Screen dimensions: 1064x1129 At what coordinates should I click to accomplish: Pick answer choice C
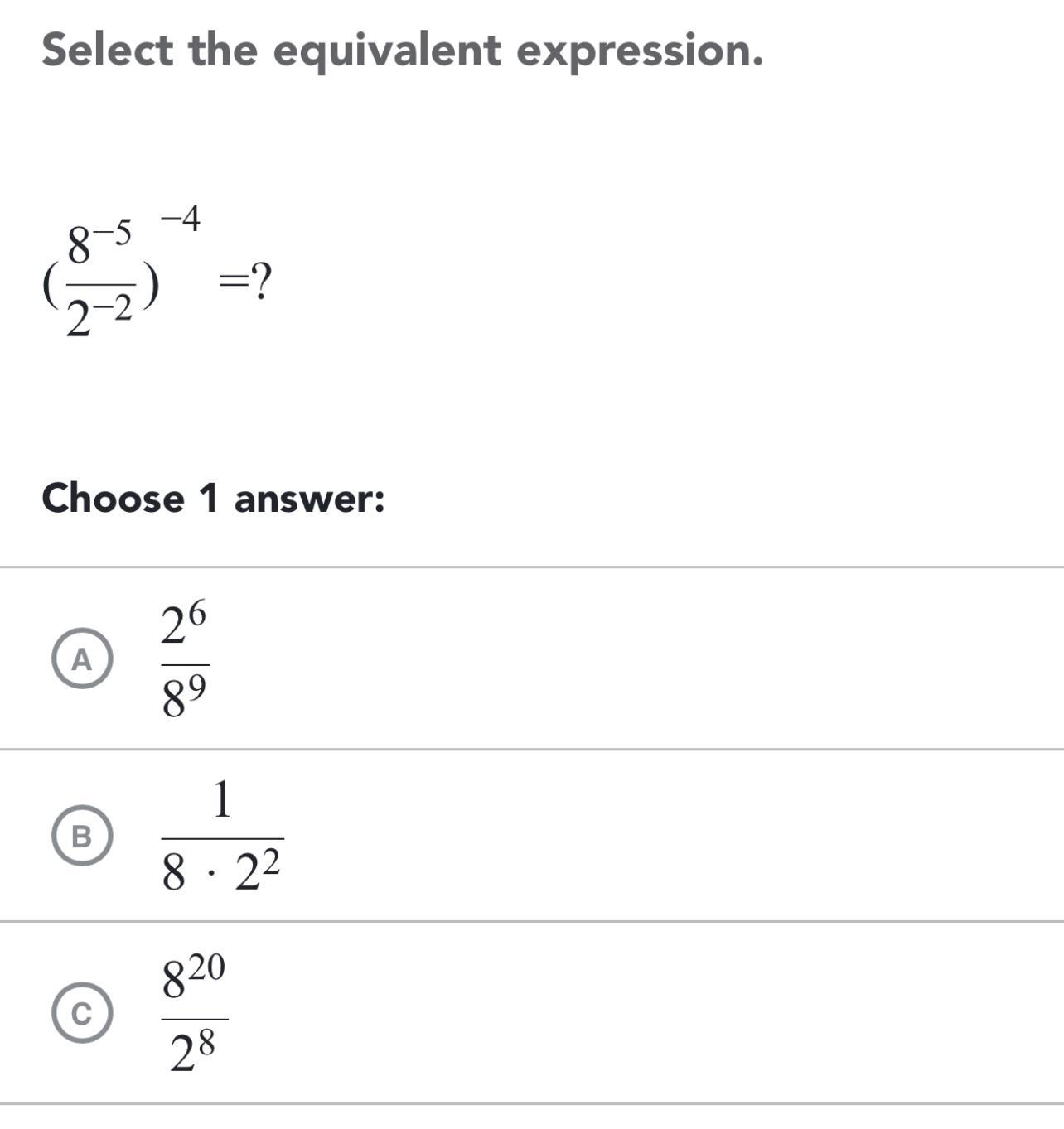pos(82,1012)
